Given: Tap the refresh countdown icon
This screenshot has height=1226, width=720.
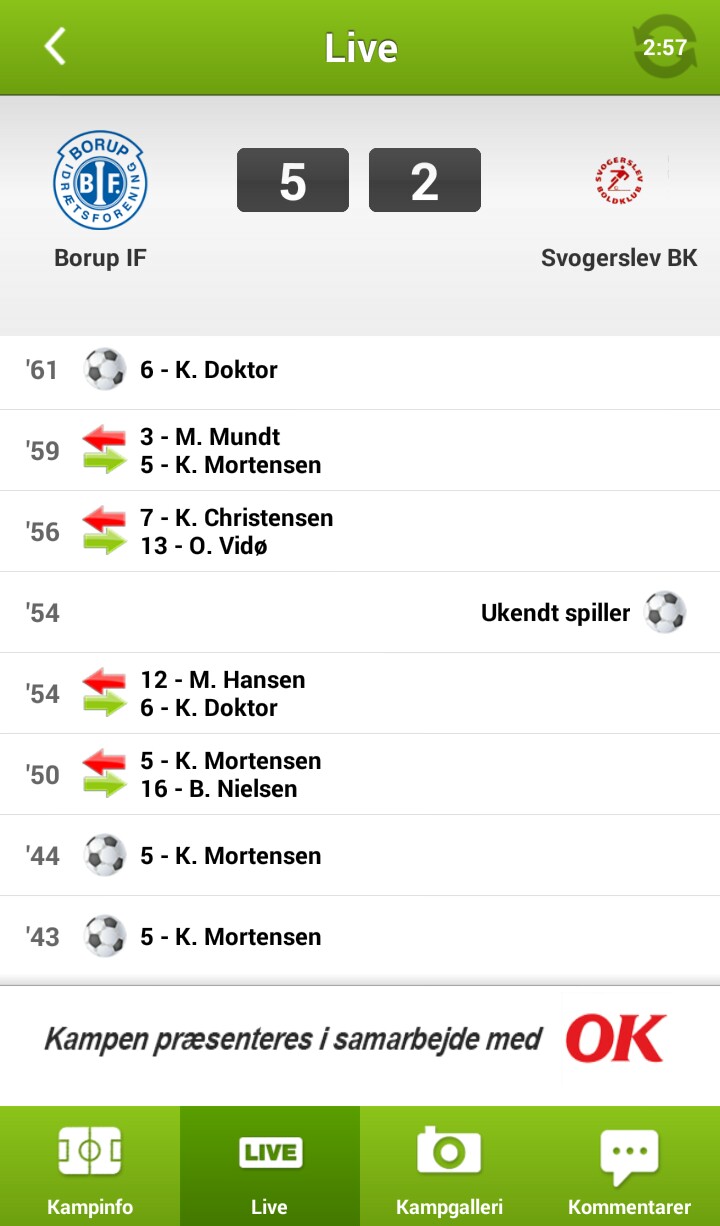Looking at the screenshot, I should 665,47.
